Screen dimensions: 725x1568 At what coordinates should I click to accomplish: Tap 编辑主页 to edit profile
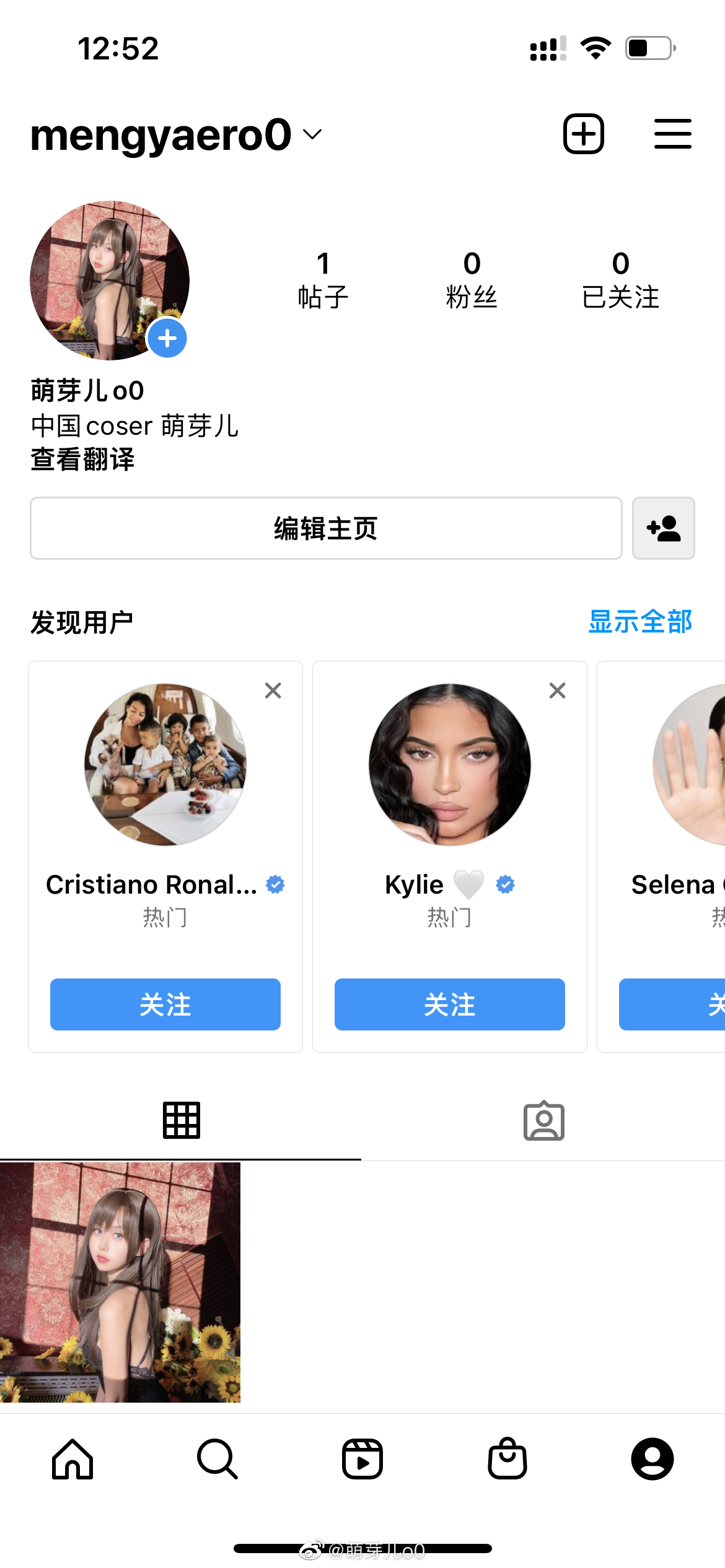[326, 528]
